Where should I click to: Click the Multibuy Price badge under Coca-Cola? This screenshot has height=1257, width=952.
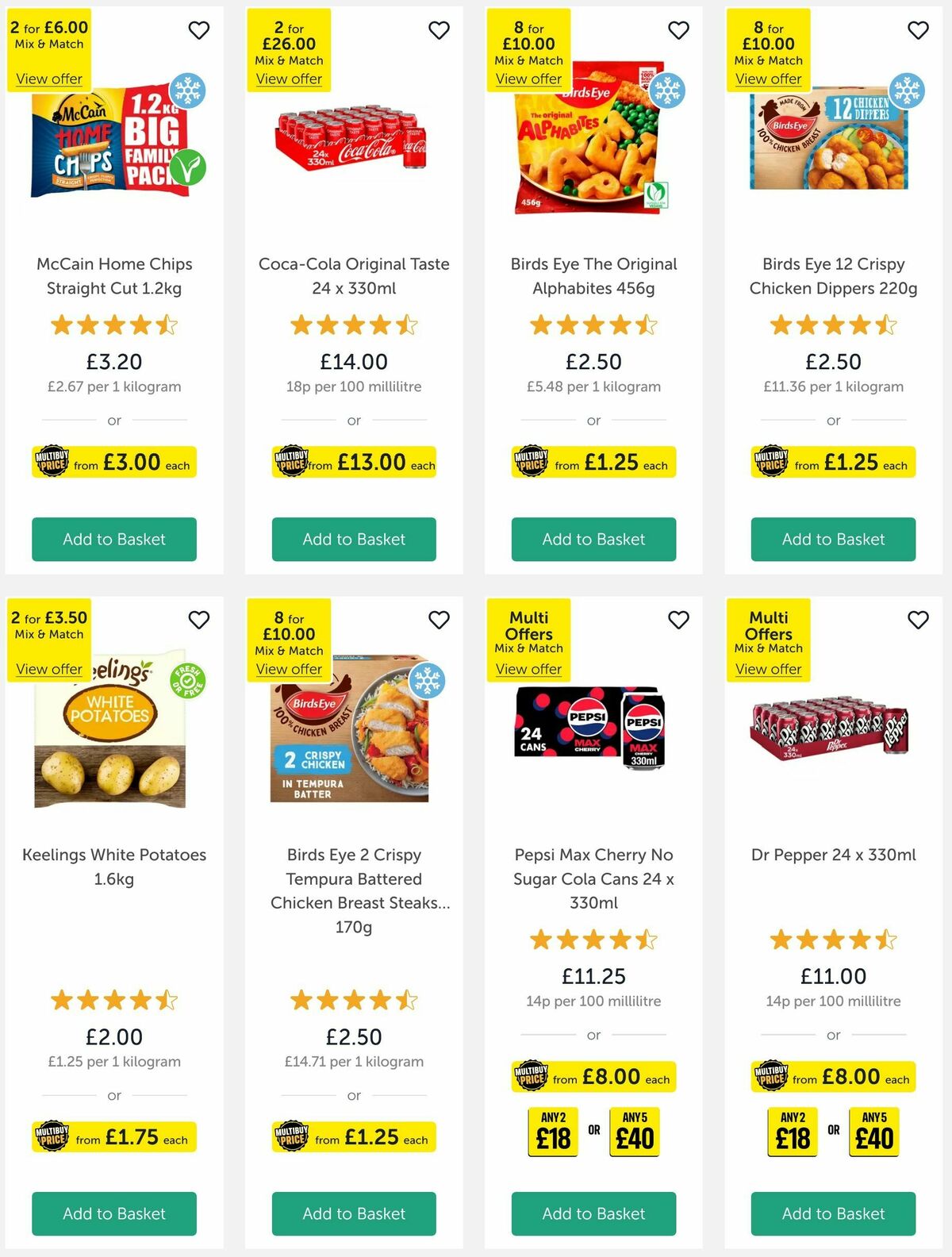(x=354, y=462)
